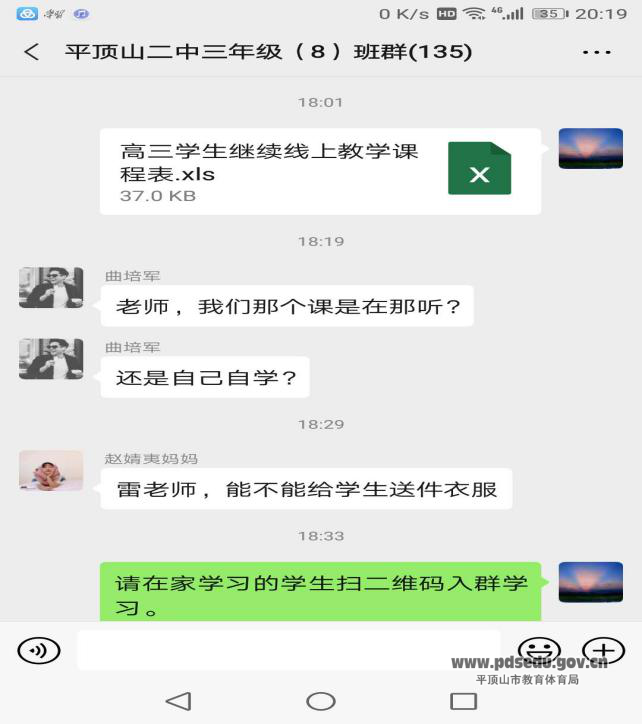Open the 高三学生继续线上教学课程表.xls file

point(320,171)
